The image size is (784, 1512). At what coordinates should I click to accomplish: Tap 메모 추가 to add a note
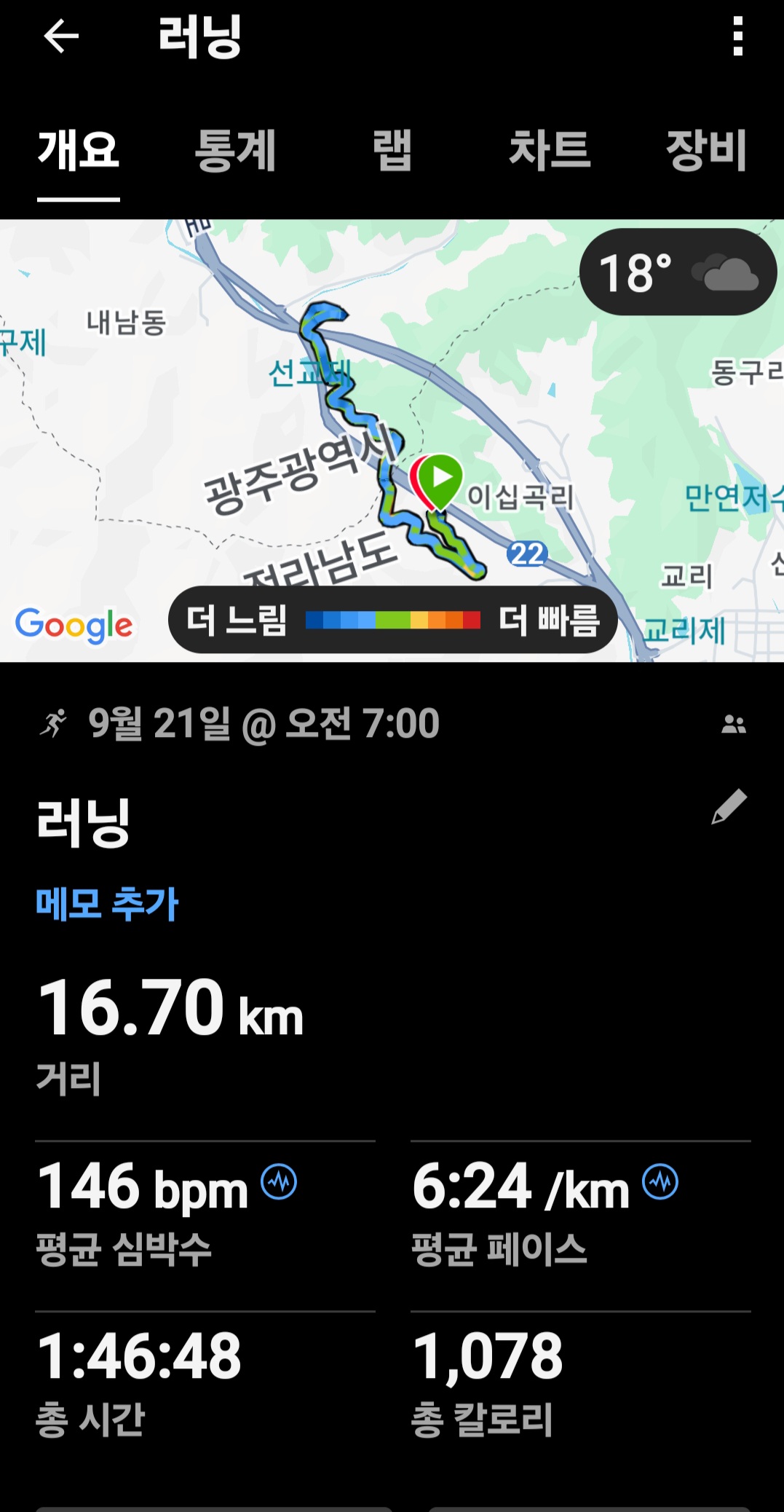[107, 904]
